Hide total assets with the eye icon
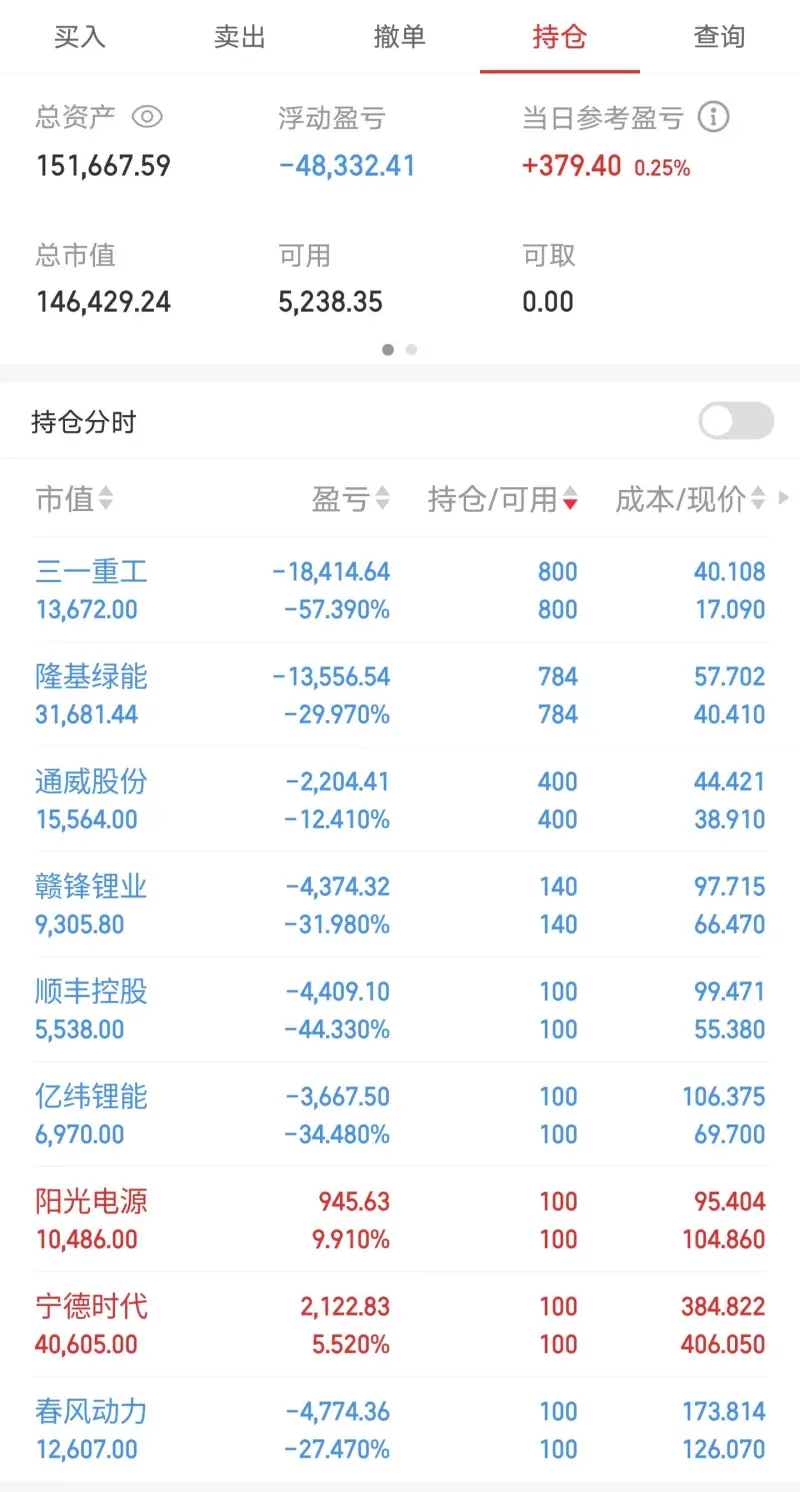The height and width of the screenshot is (1492, 800). coord(147,117)
